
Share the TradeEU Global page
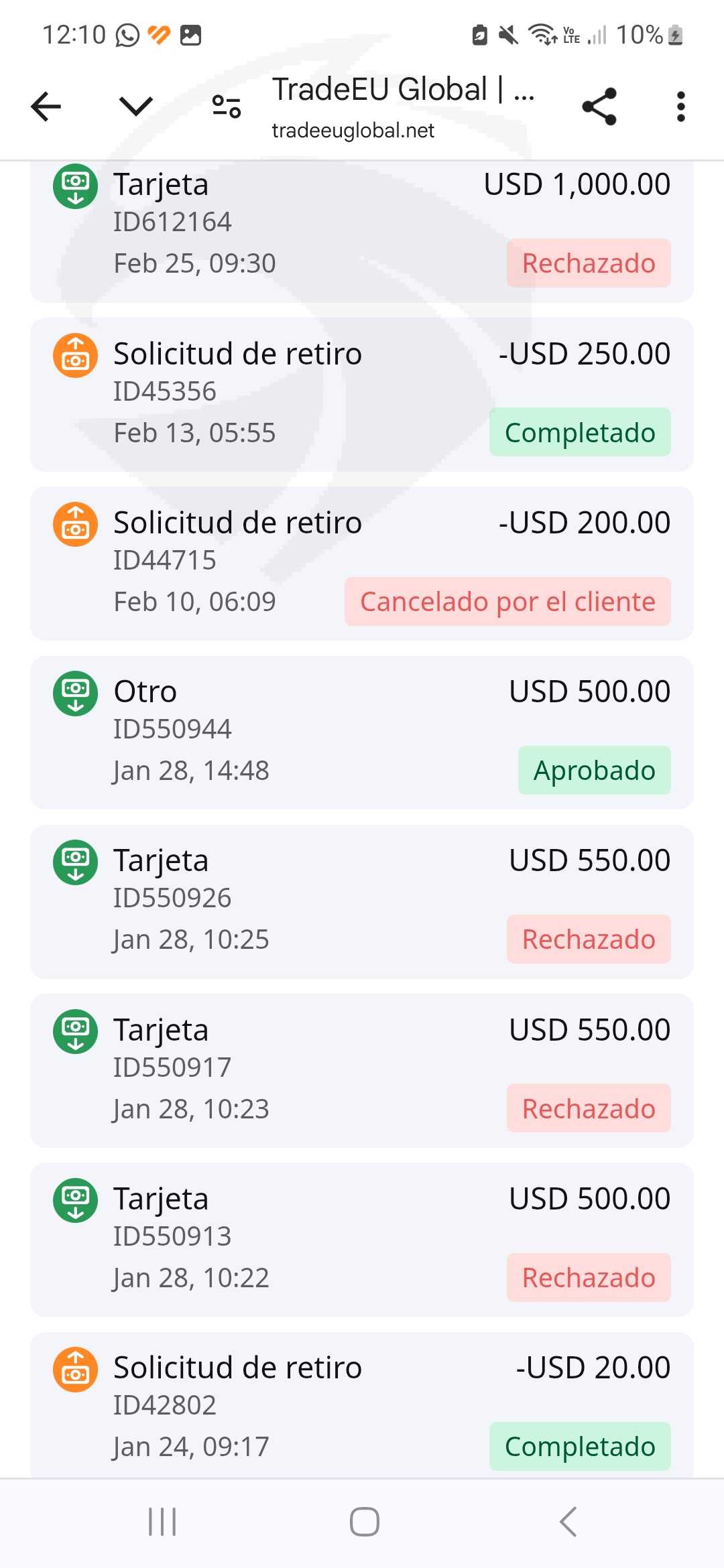click(599, 107)
